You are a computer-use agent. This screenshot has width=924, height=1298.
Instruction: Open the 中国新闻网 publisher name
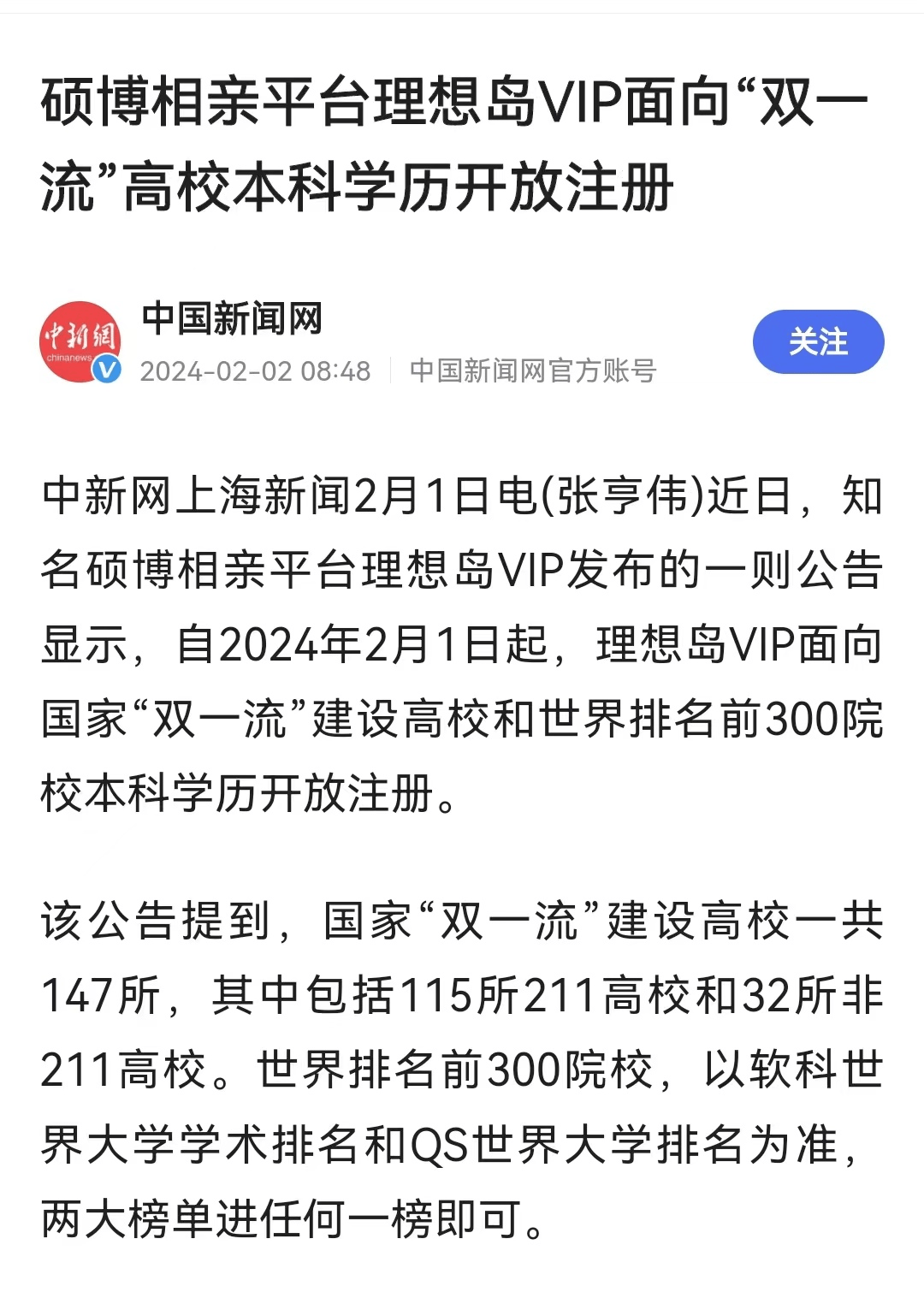click(232, 318)
